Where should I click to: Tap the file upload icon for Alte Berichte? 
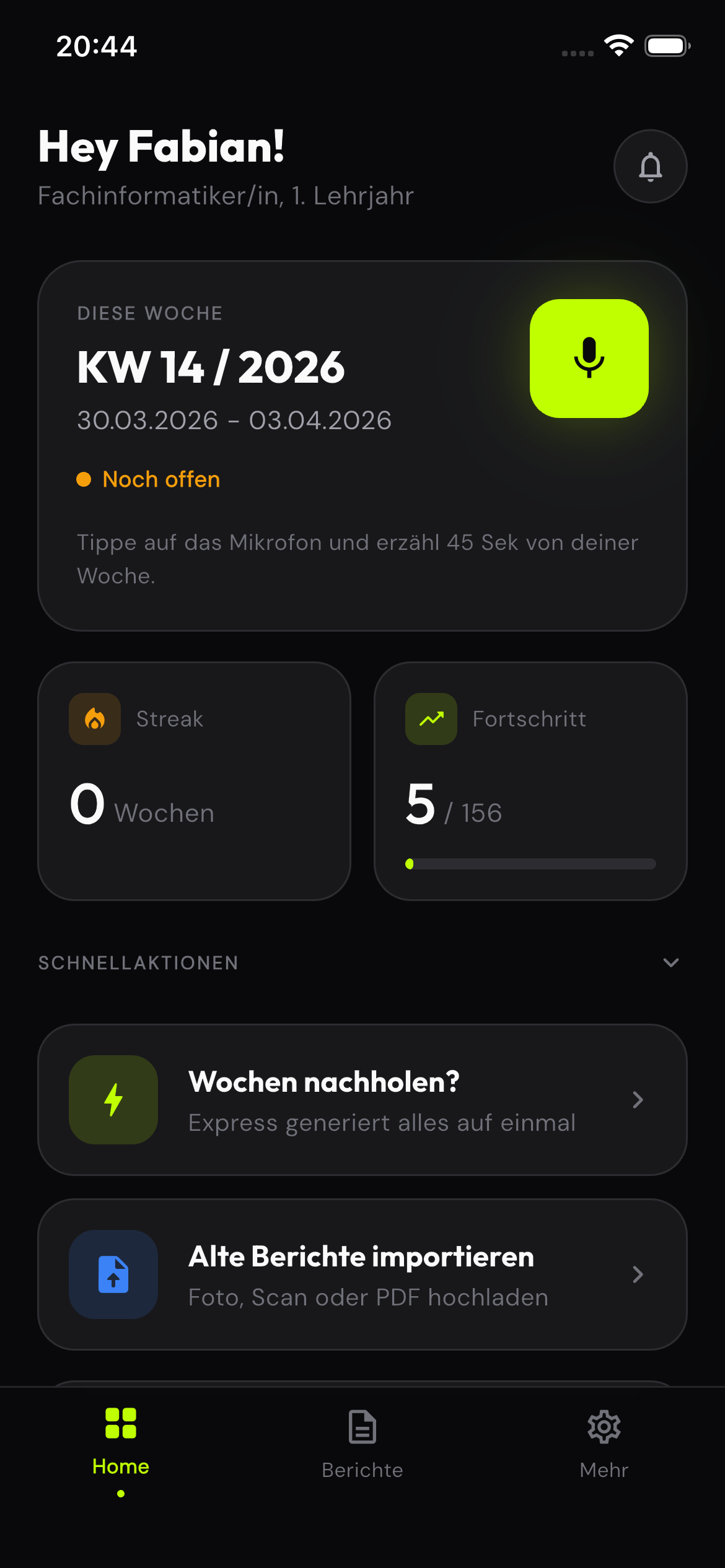[x=113, y=1274]
